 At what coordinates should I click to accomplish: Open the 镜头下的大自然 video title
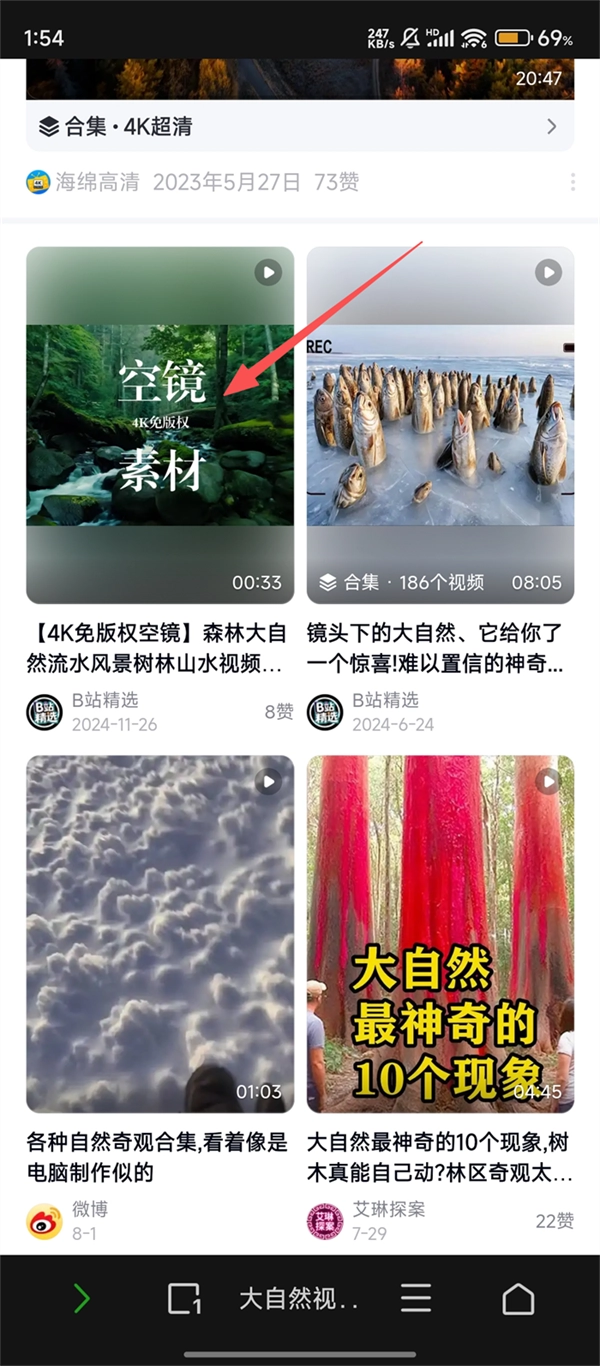[x=438, y=648]
